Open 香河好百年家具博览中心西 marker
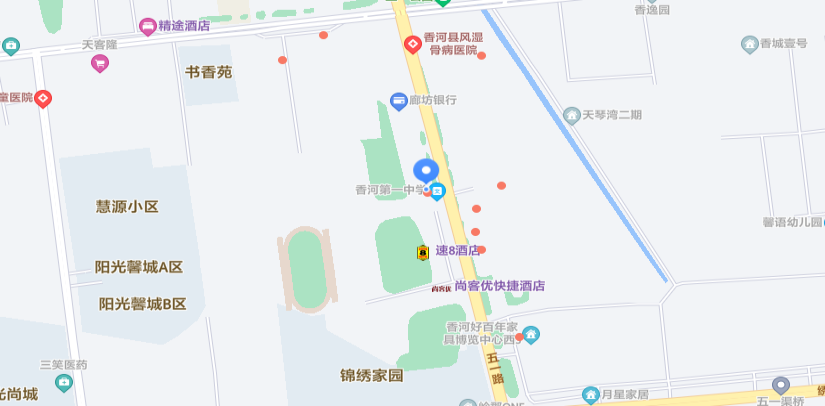The height and width of the screenshot is (406, 825). point(531,334)
